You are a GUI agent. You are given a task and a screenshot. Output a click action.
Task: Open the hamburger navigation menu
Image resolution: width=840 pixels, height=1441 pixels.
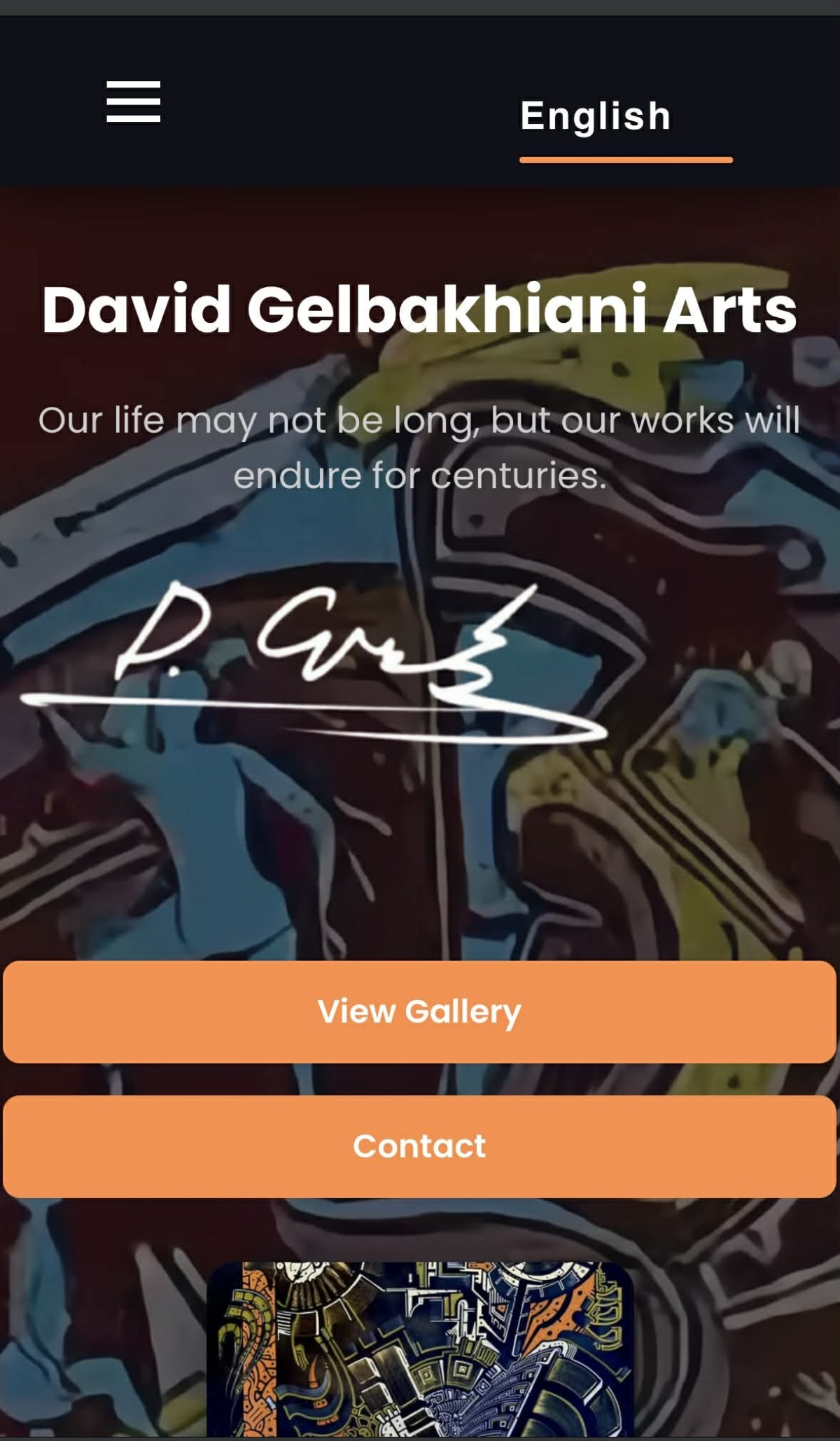point(133,102)
